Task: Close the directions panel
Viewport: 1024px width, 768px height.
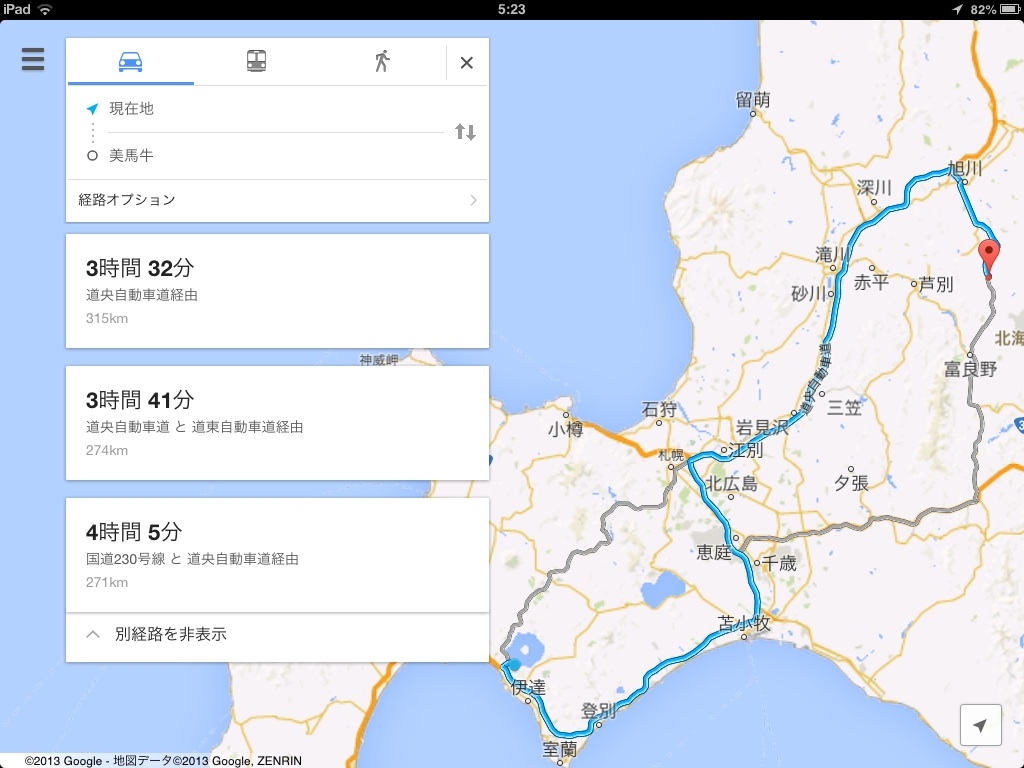Action: tap(466, 63)
